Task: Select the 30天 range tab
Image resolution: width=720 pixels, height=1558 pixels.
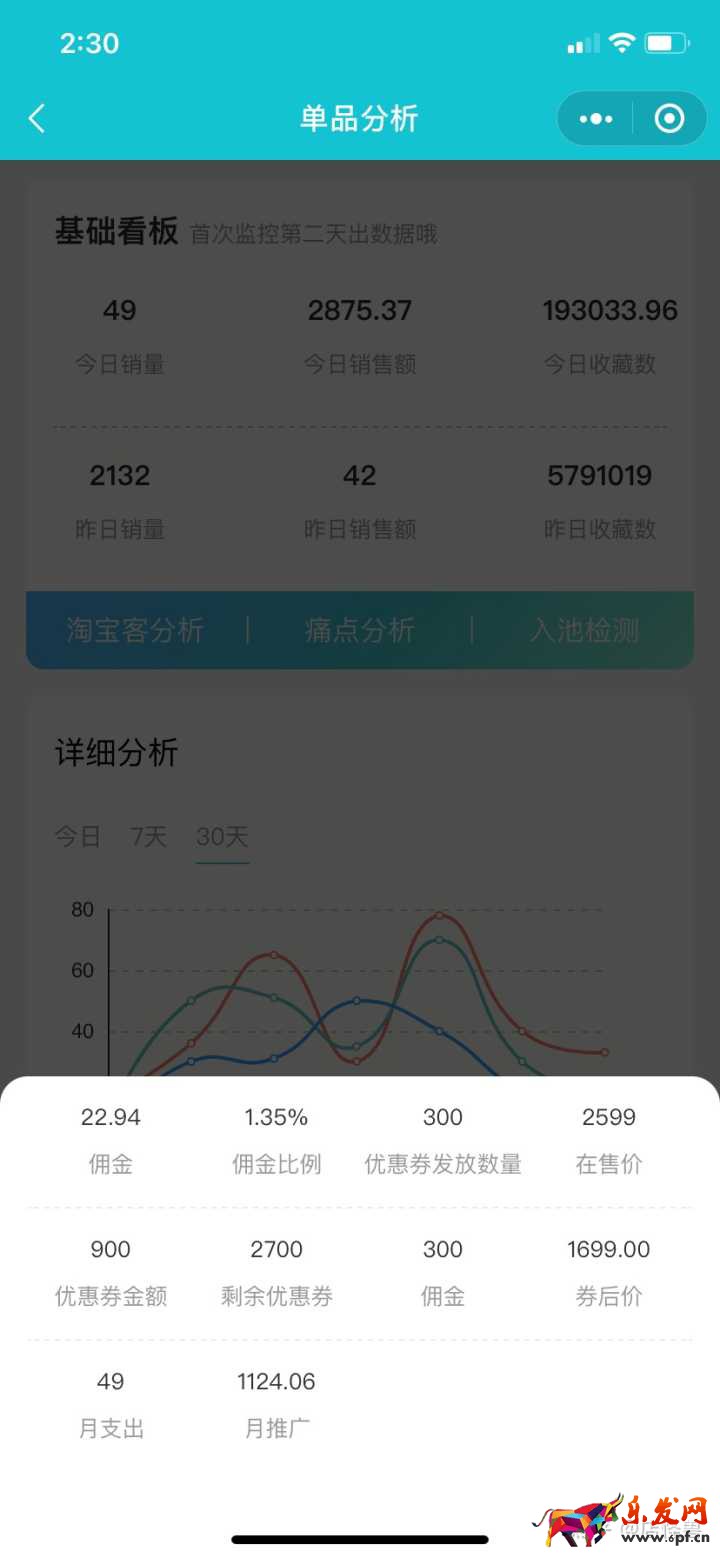Action: click(222, 836)
